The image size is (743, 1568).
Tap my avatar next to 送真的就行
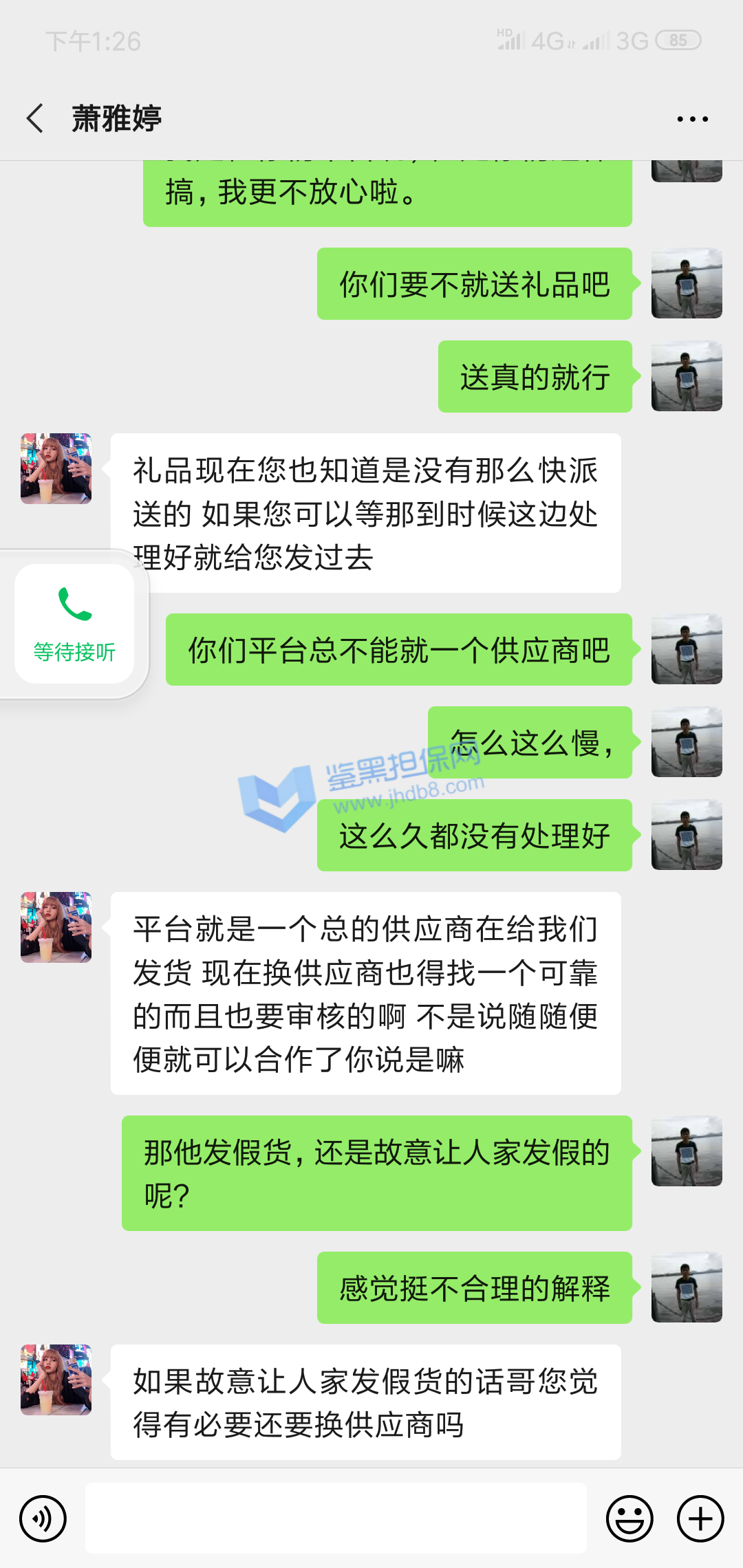pyautogui.click(x=687, y=376)
